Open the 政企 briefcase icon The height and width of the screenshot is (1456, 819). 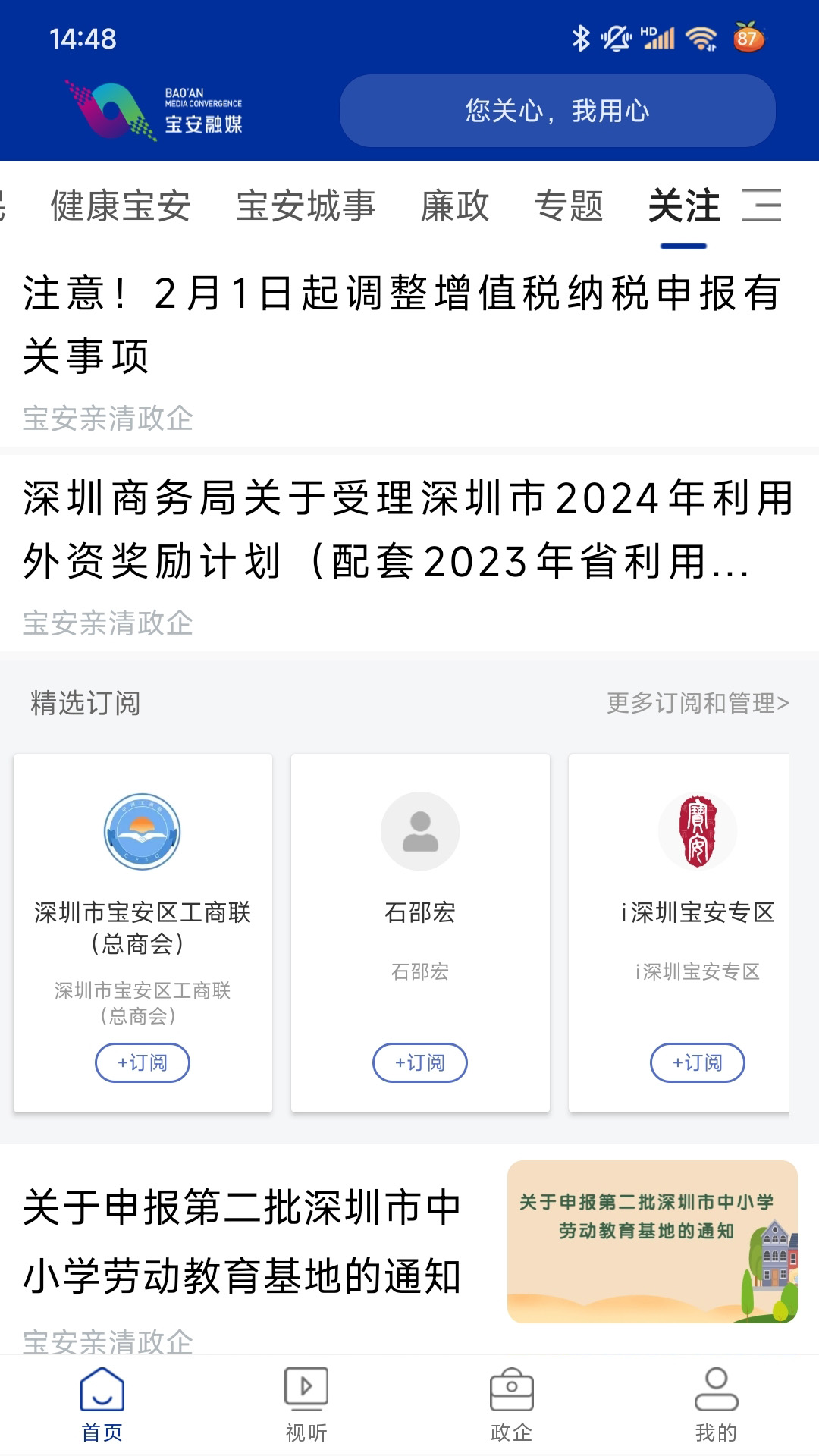[512, 1392]
